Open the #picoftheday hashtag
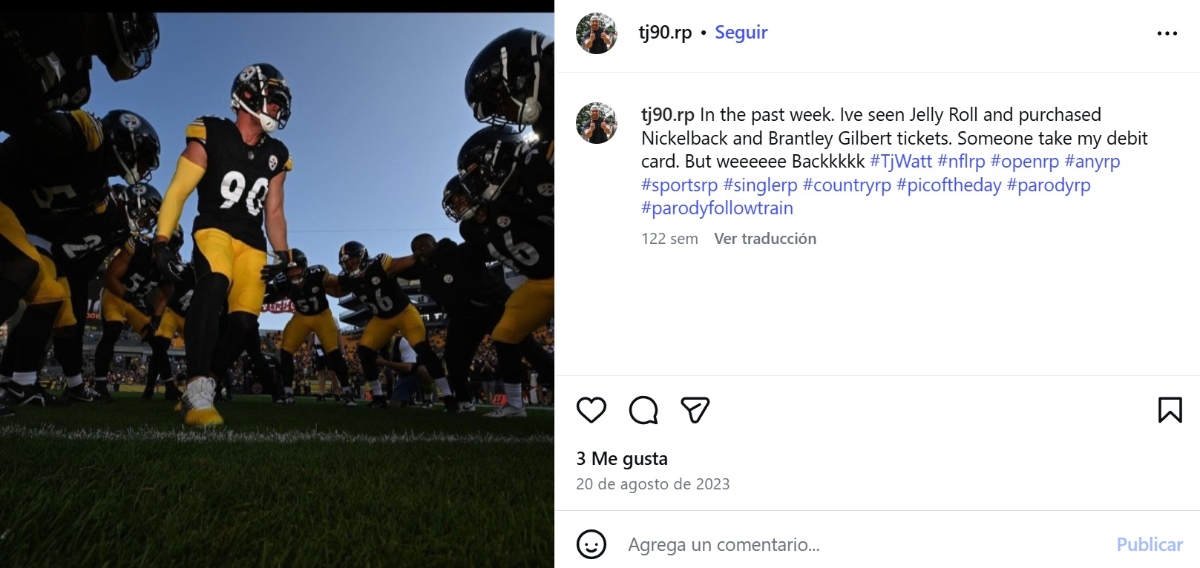 click(949, 185)
